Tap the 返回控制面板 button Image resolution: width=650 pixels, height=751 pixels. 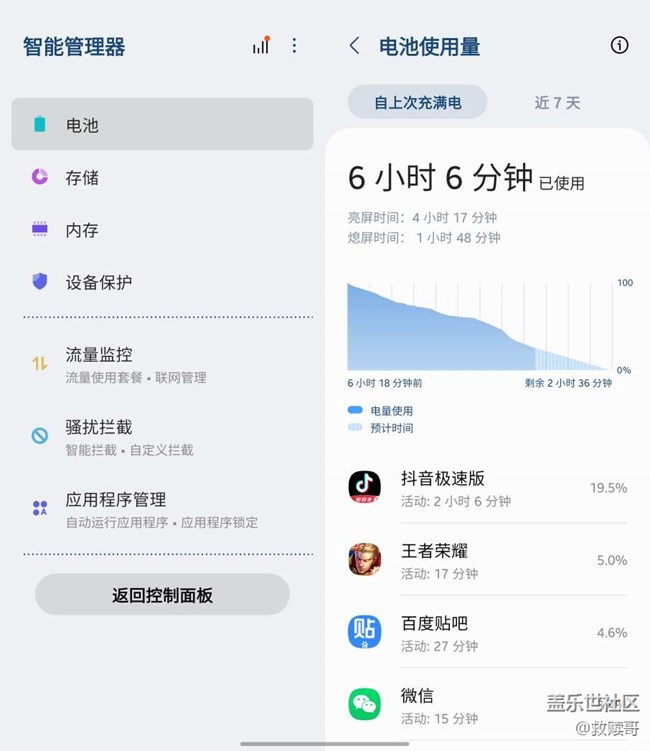pos(162,595)
